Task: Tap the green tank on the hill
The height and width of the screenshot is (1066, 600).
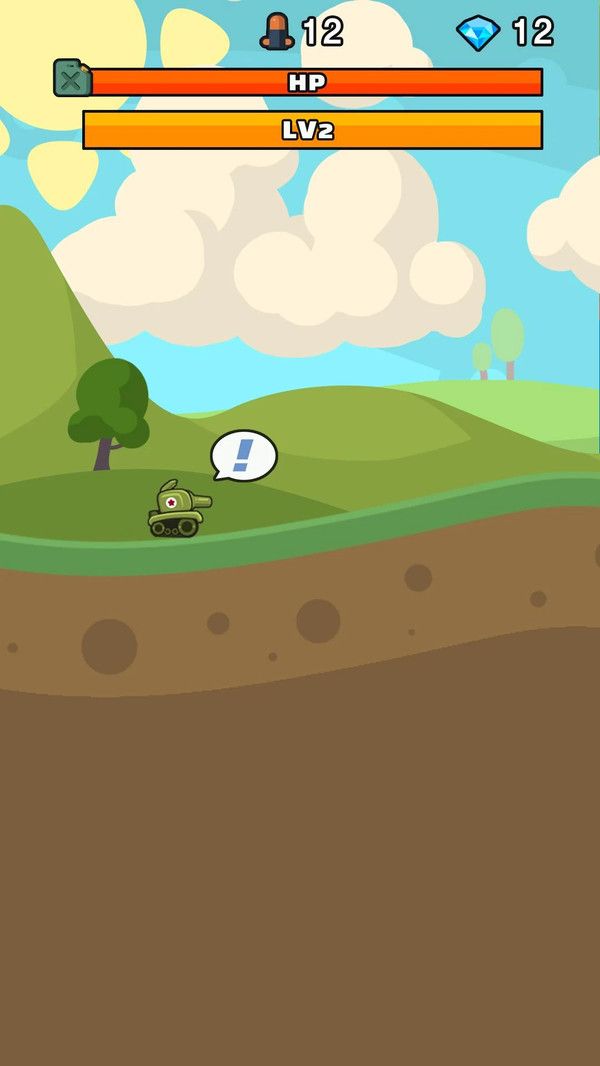Action: coord(177,511)
